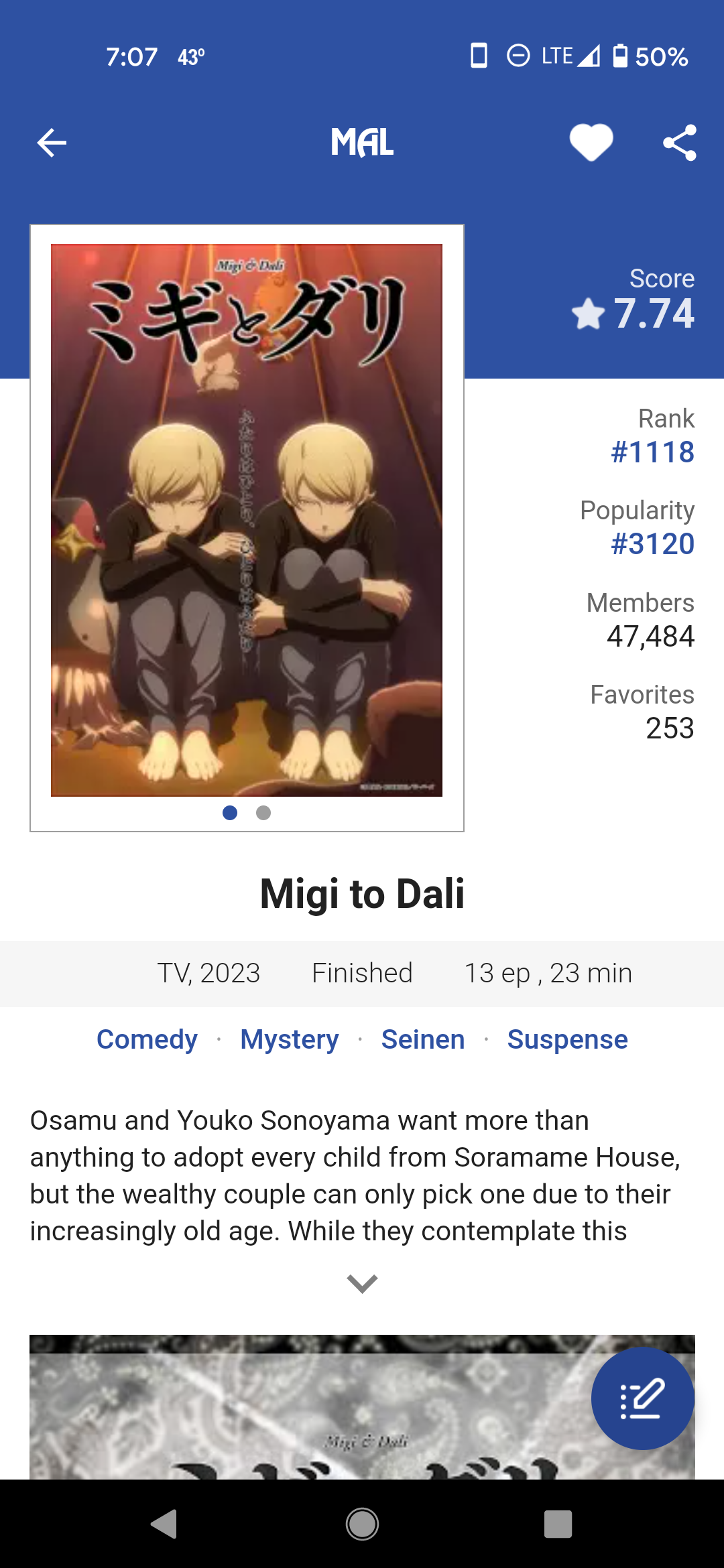This screenshot has width=724, height=1568.
Task: Toggle the favorite heart for this anime
Action: tap(591, 143)
